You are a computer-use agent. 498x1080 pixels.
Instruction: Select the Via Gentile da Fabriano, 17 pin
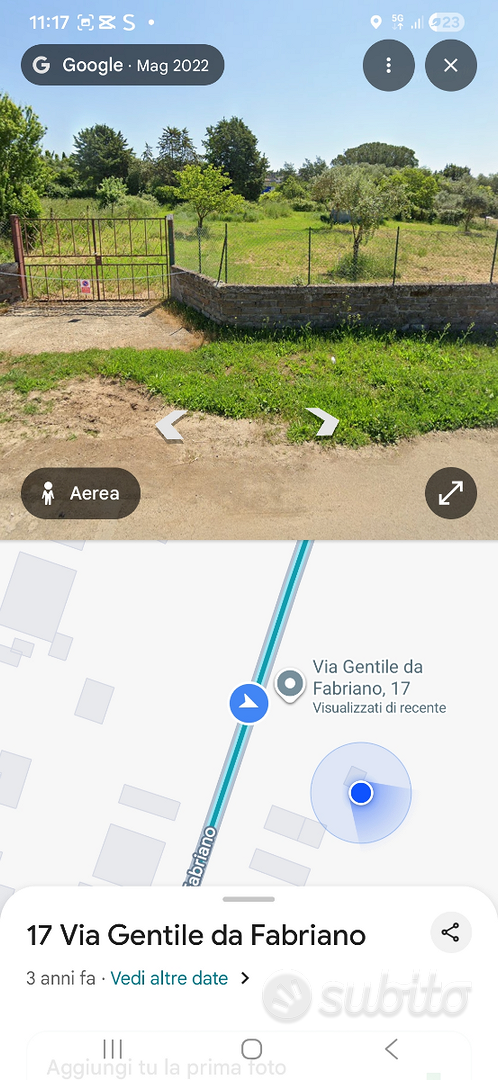point(290,686)
